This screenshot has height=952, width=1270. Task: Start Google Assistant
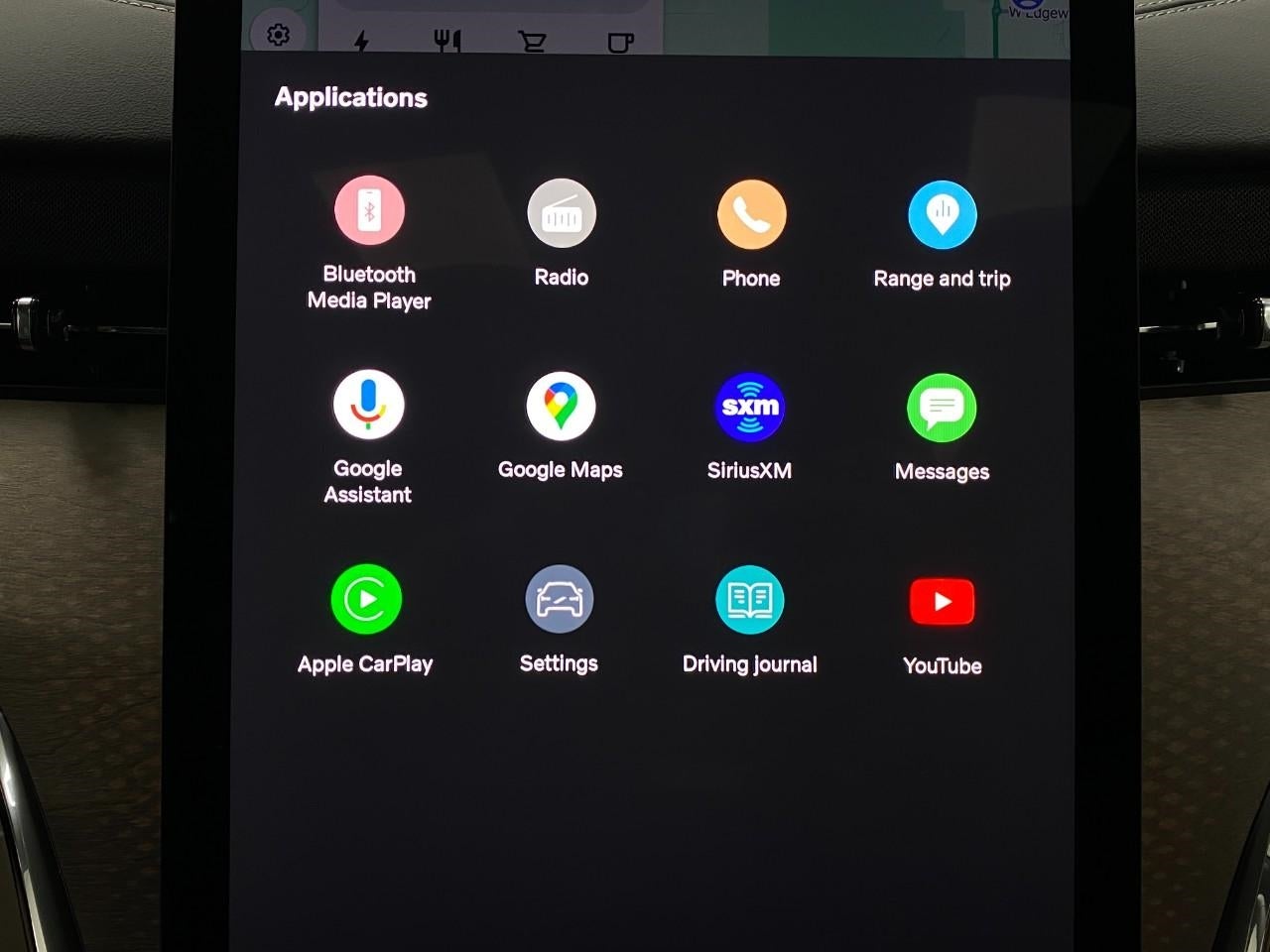click(368, 404)
